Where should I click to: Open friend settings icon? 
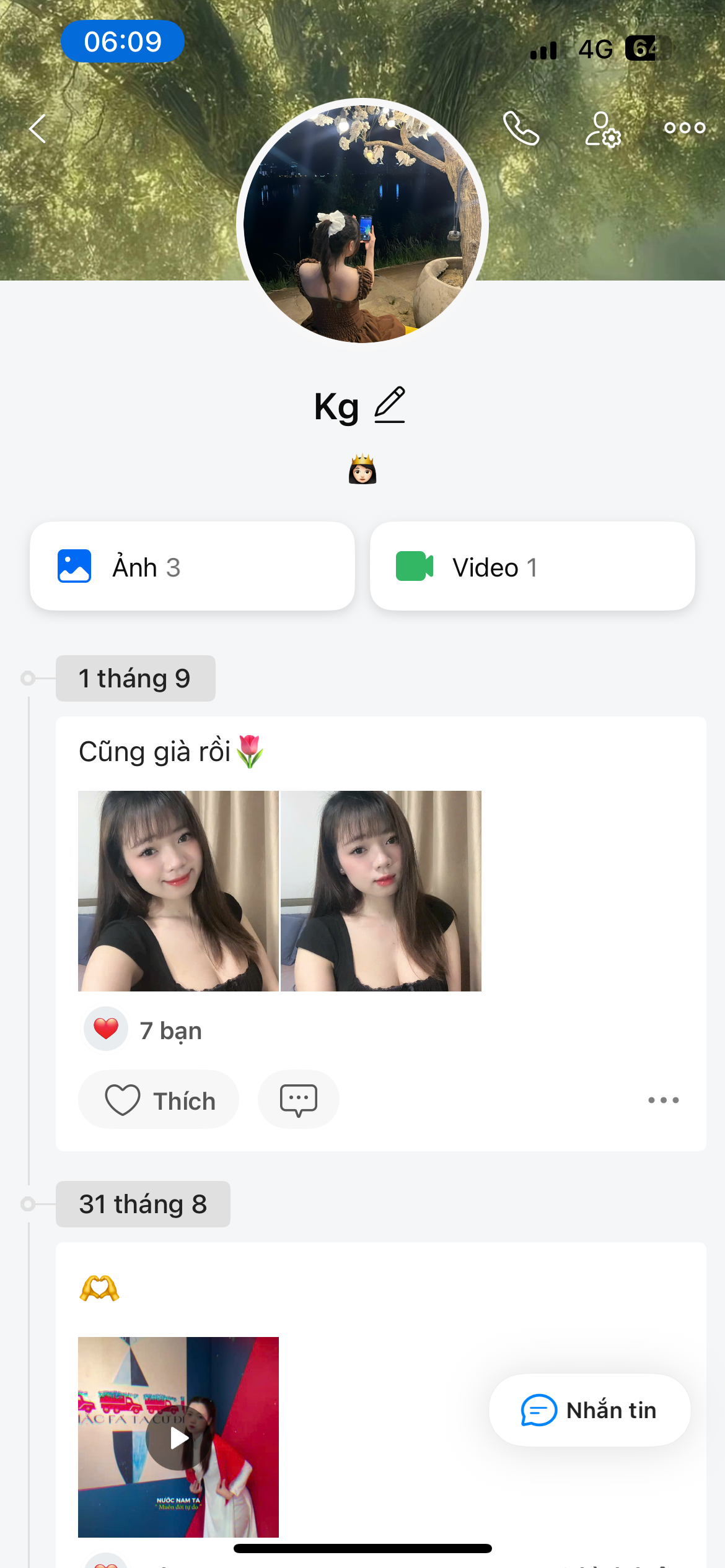pos(603,129)
